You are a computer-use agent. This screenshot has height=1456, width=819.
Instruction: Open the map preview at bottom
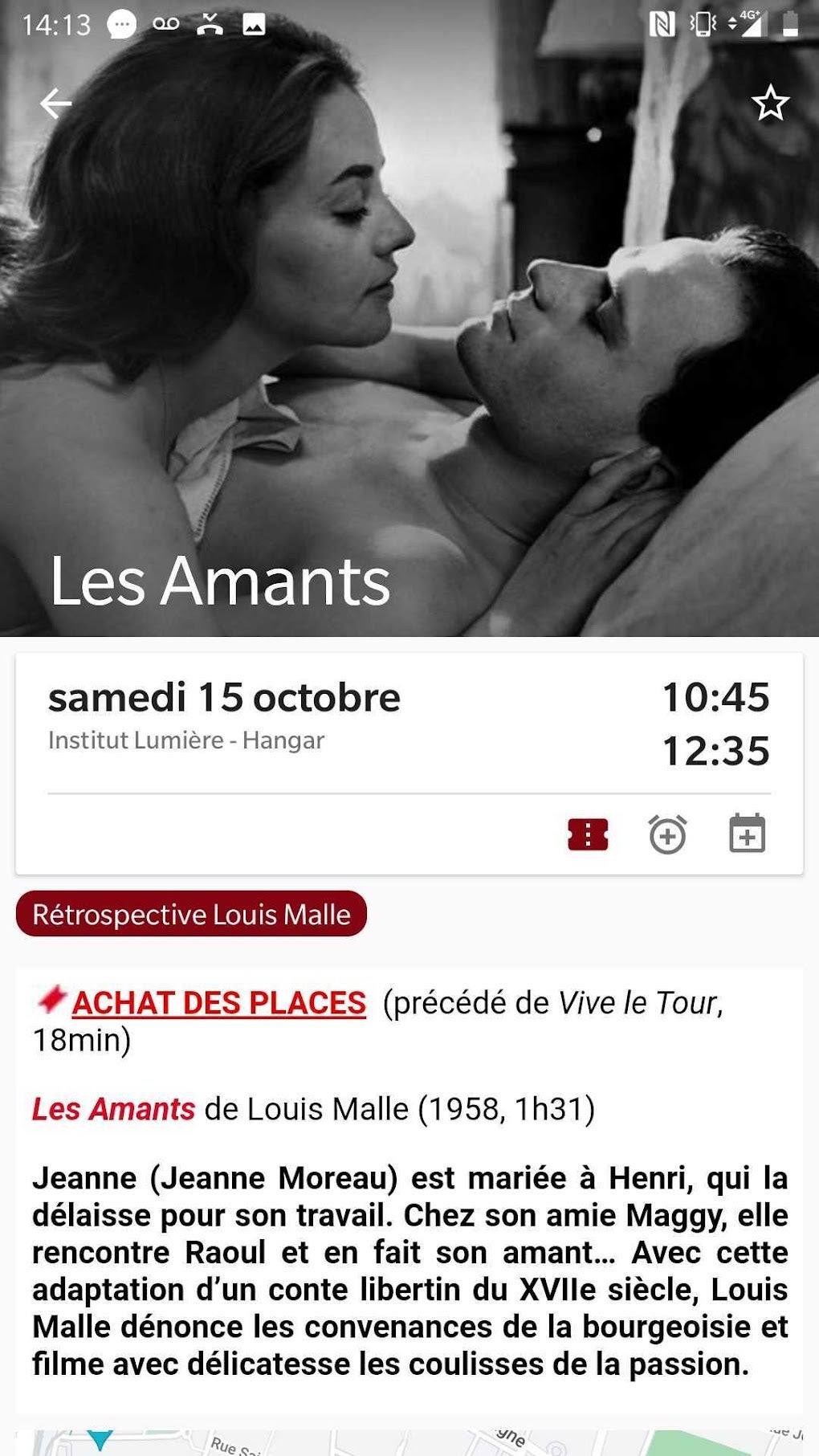[409, 1442]
